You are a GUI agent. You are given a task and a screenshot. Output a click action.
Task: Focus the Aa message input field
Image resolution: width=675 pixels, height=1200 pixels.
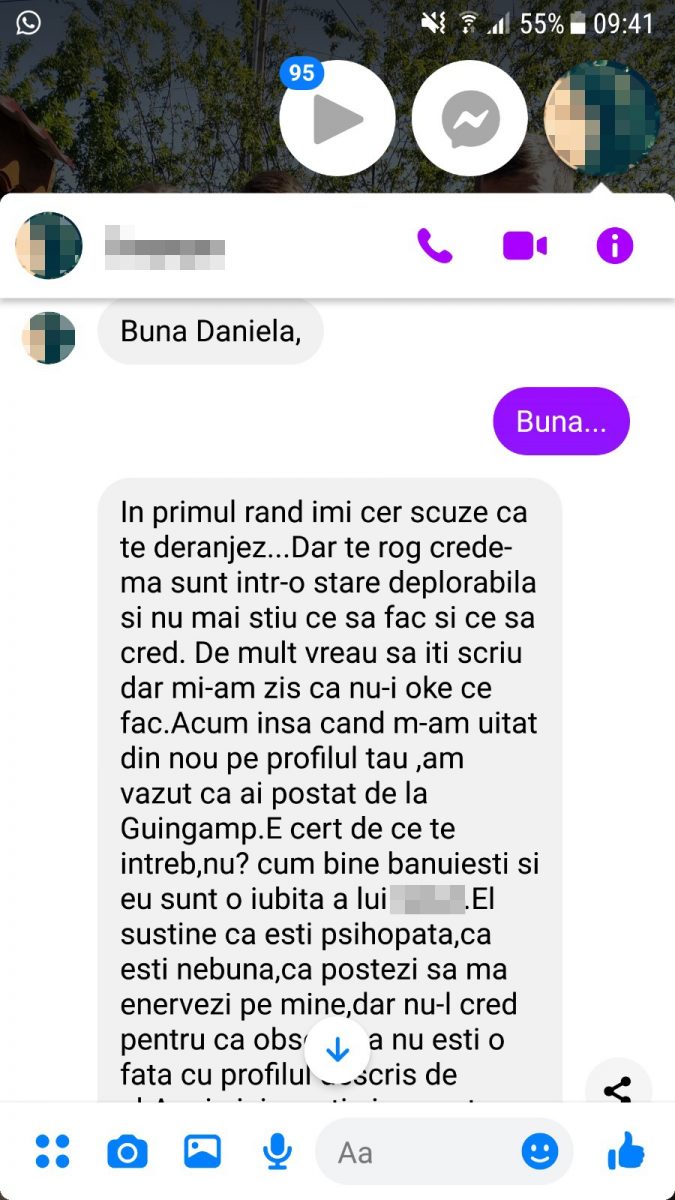(x=420, y=1152)
